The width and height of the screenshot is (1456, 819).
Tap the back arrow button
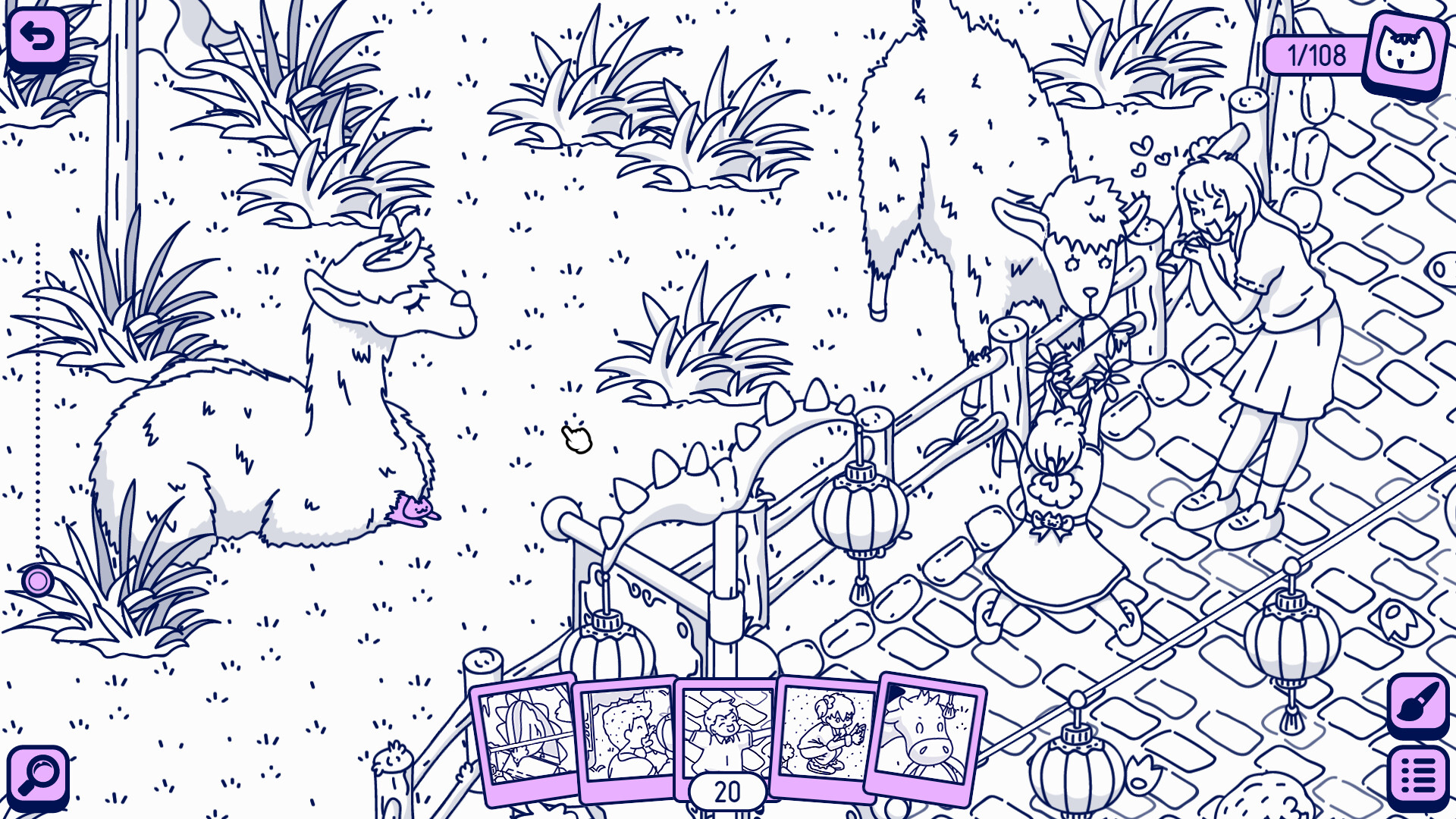(36, 38)
